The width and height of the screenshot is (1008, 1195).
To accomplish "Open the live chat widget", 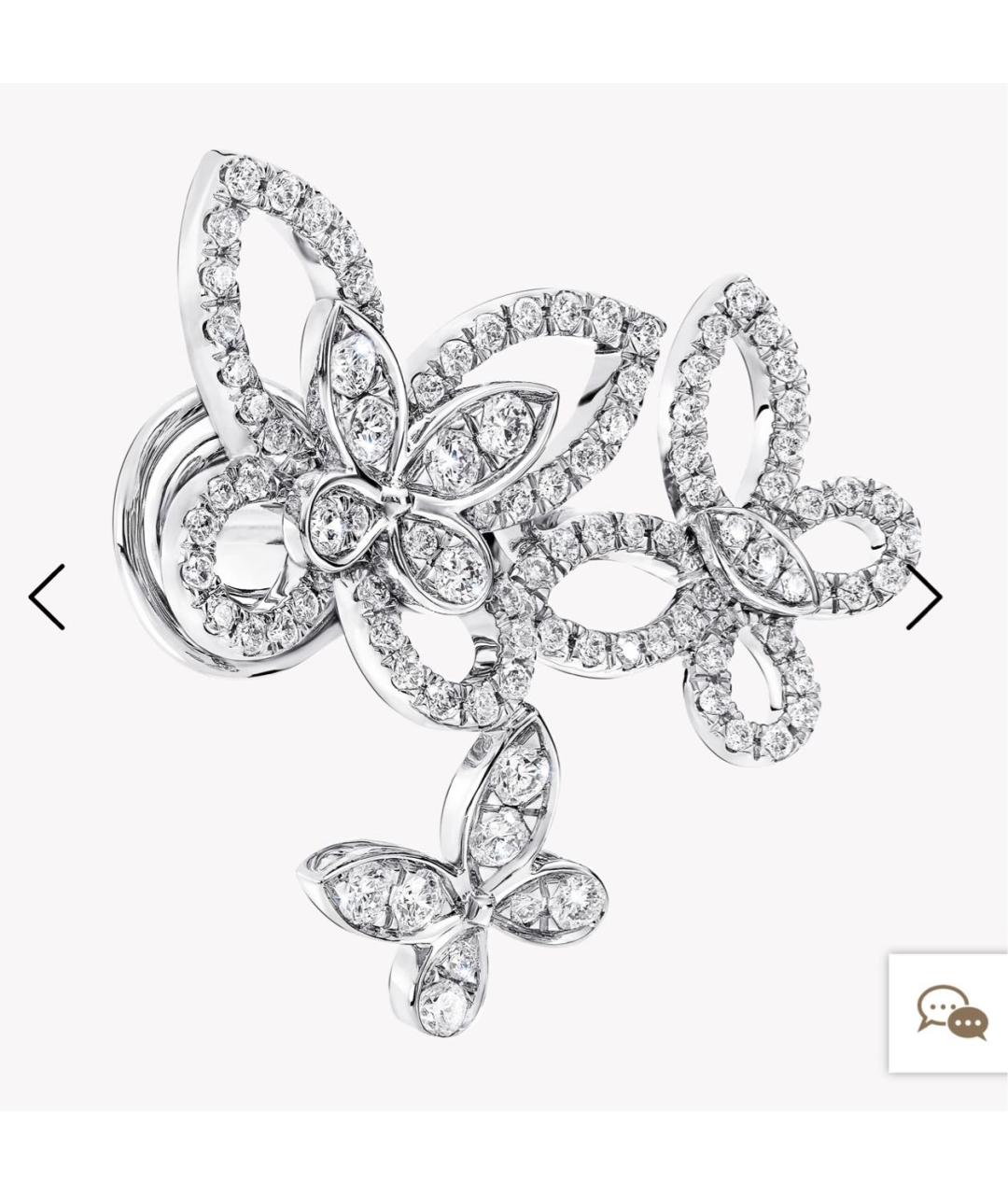I will 949,1012.
